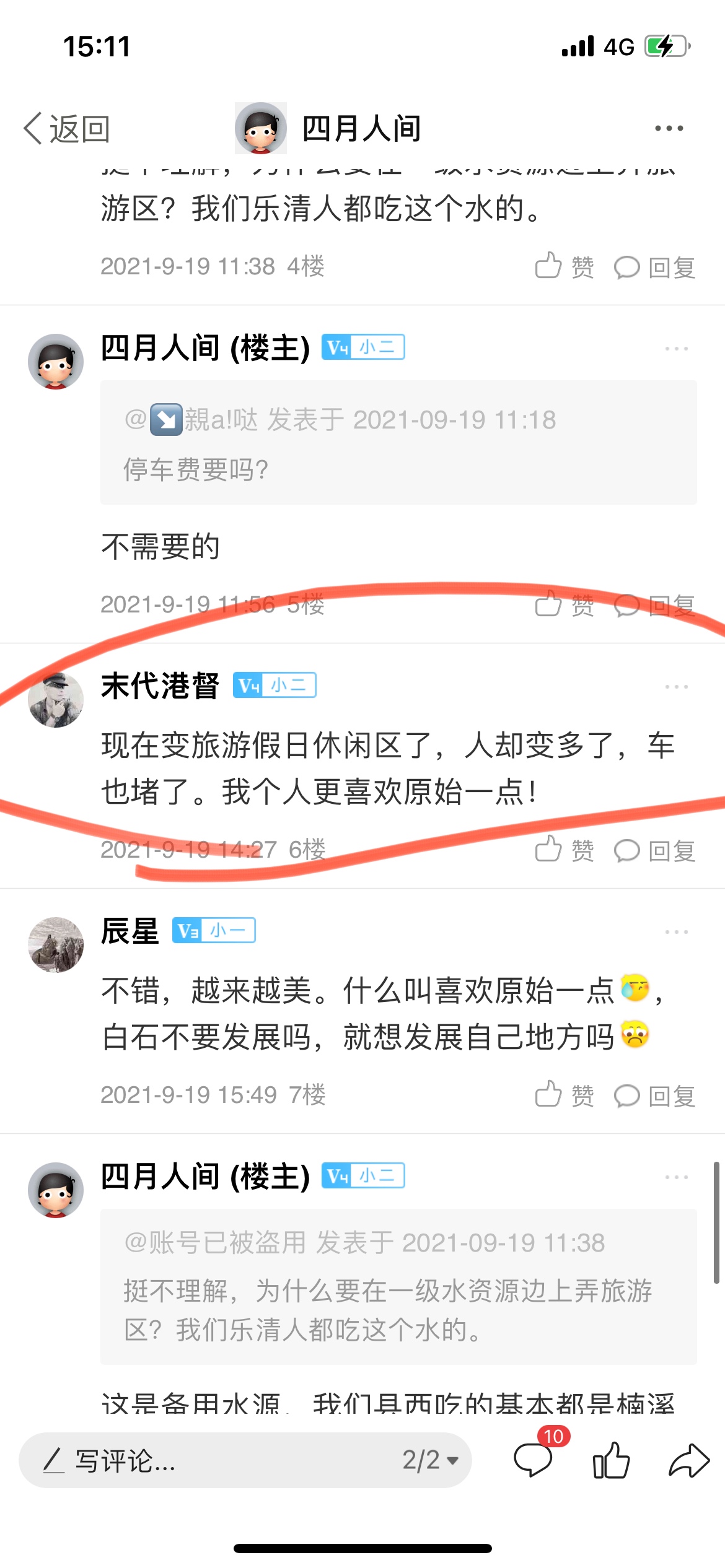Reply to 辰星's 7楼 comment
The width and height of the screenshot is (725, 1568).
tap(655, 1095)
